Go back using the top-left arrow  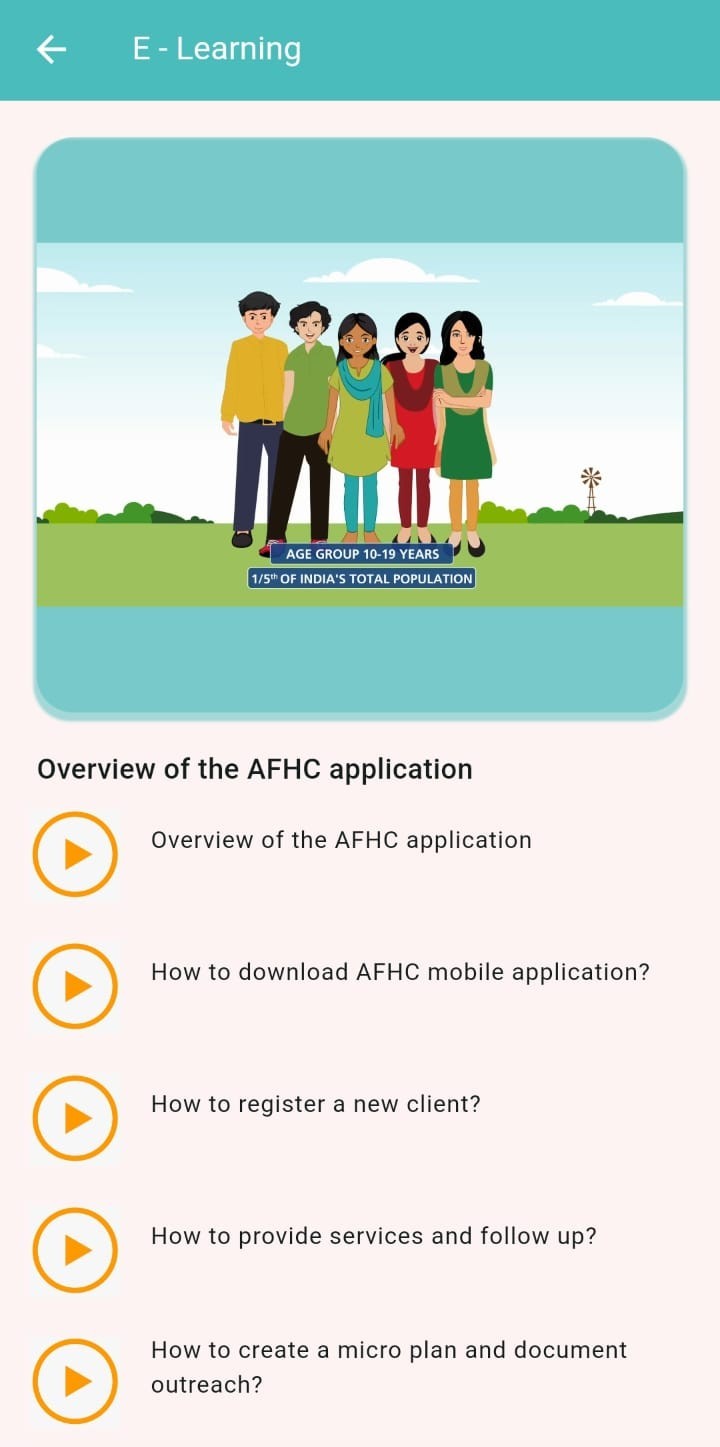coord(51,49)
